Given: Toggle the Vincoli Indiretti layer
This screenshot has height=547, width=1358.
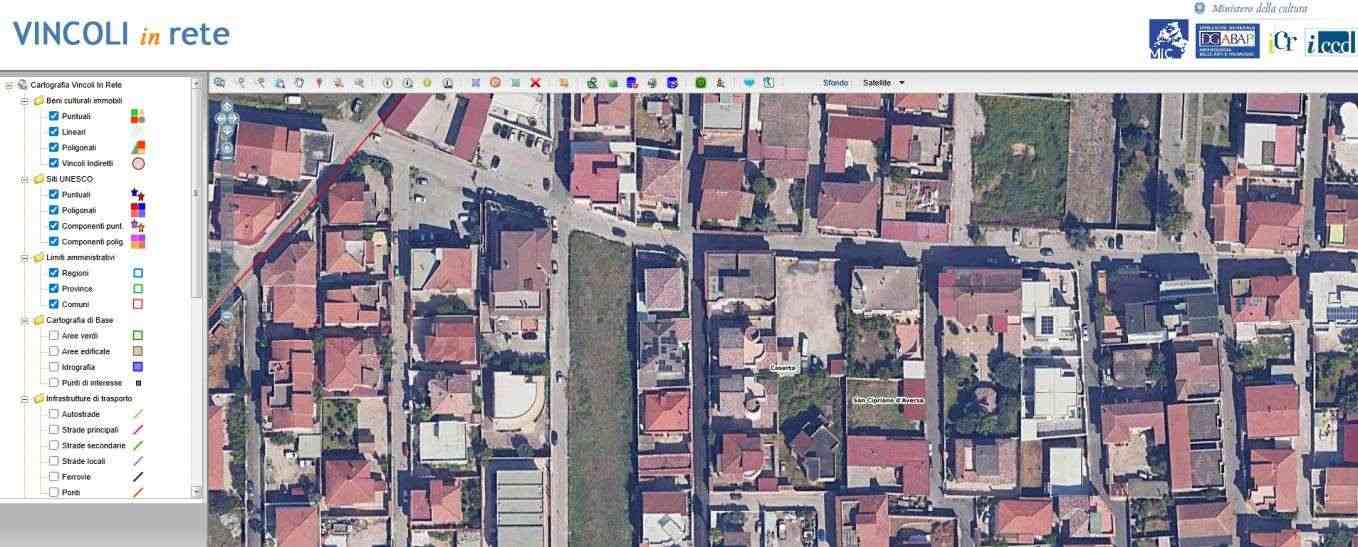Looking at the screenshot, I should 54,163.
